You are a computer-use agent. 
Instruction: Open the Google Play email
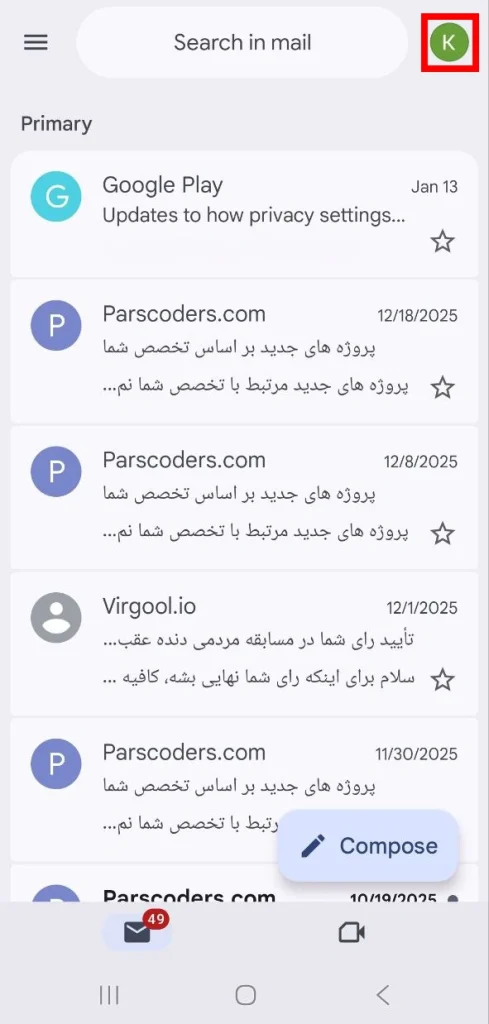[244, 214]
